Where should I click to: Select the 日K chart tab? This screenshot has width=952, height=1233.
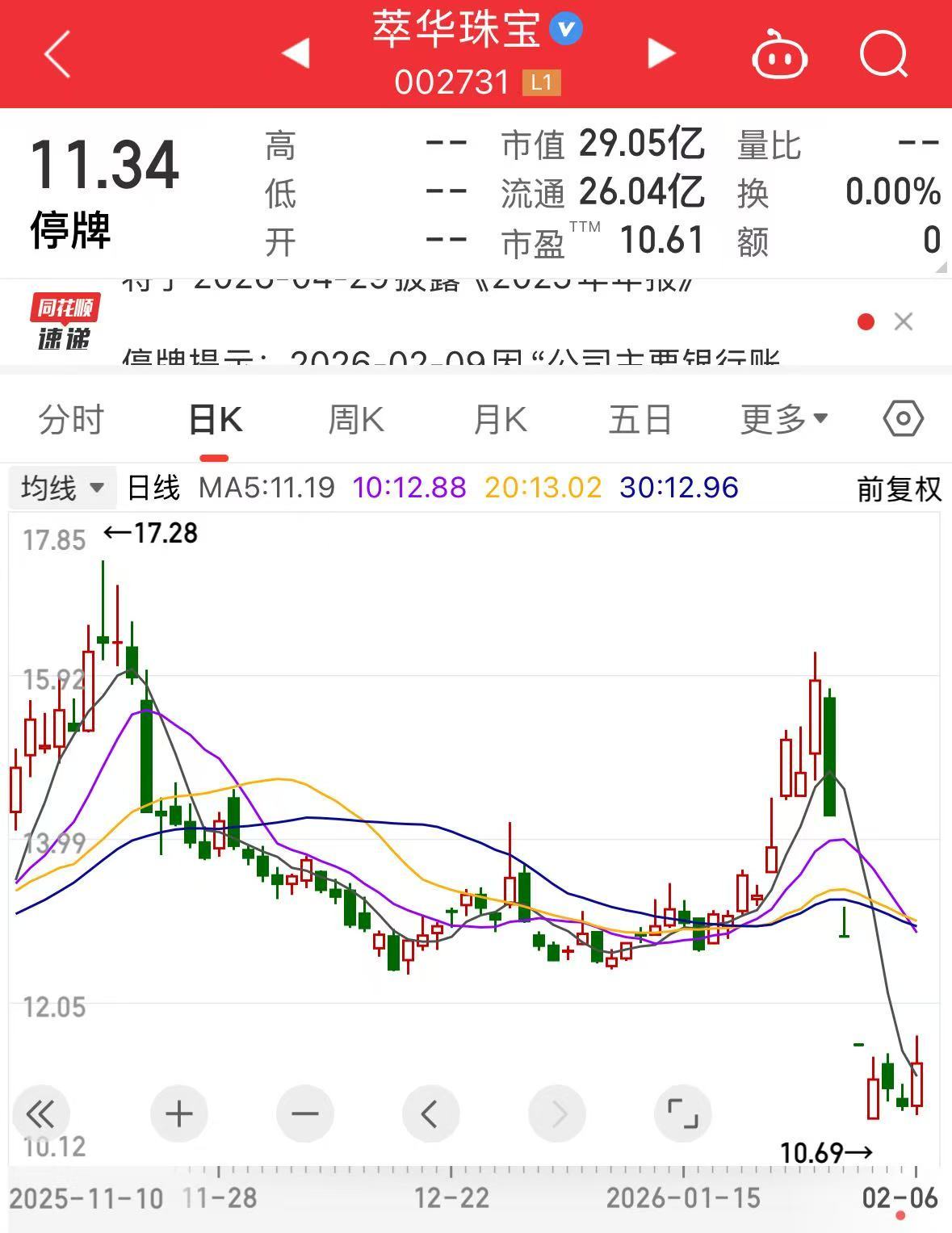(215, 420)
